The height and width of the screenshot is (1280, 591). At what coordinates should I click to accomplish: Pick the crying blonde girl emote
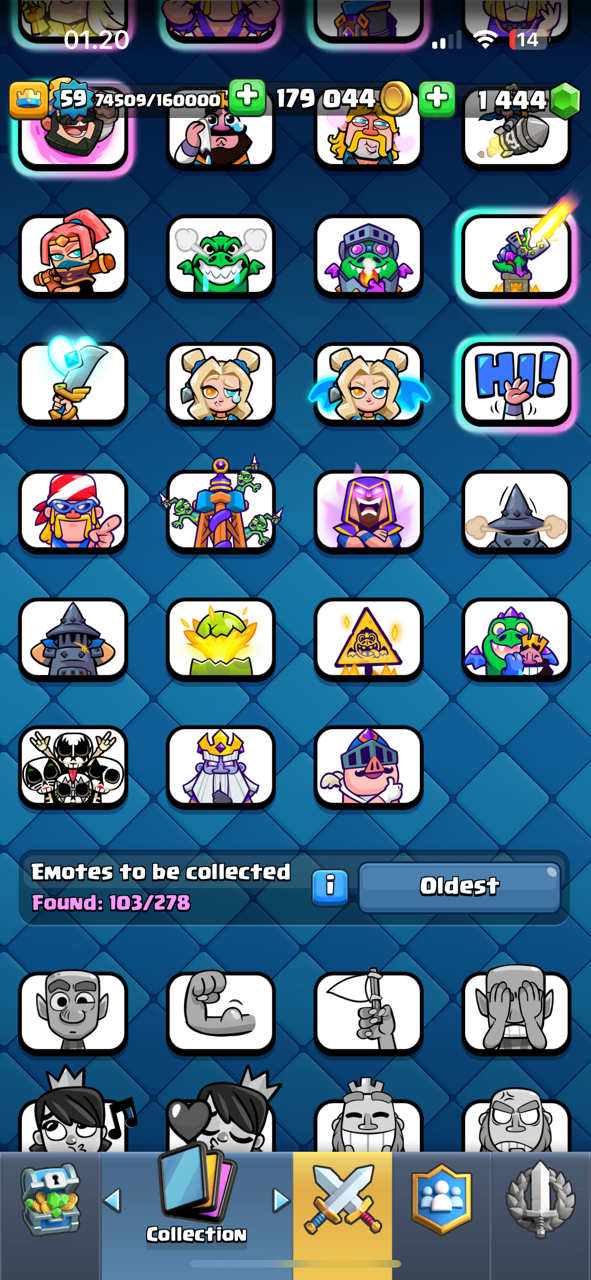coord(221,384)
